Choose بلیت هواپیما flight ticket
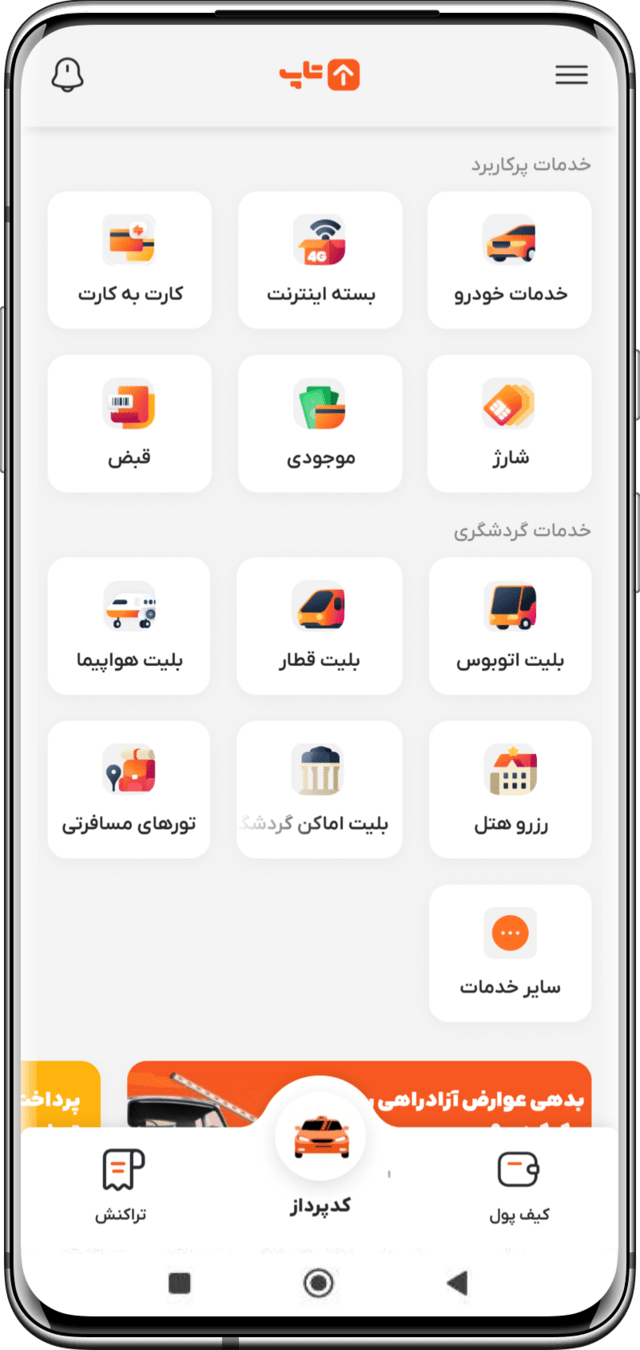The height and width of the screenshot is (1350, 640). (130, 625)
